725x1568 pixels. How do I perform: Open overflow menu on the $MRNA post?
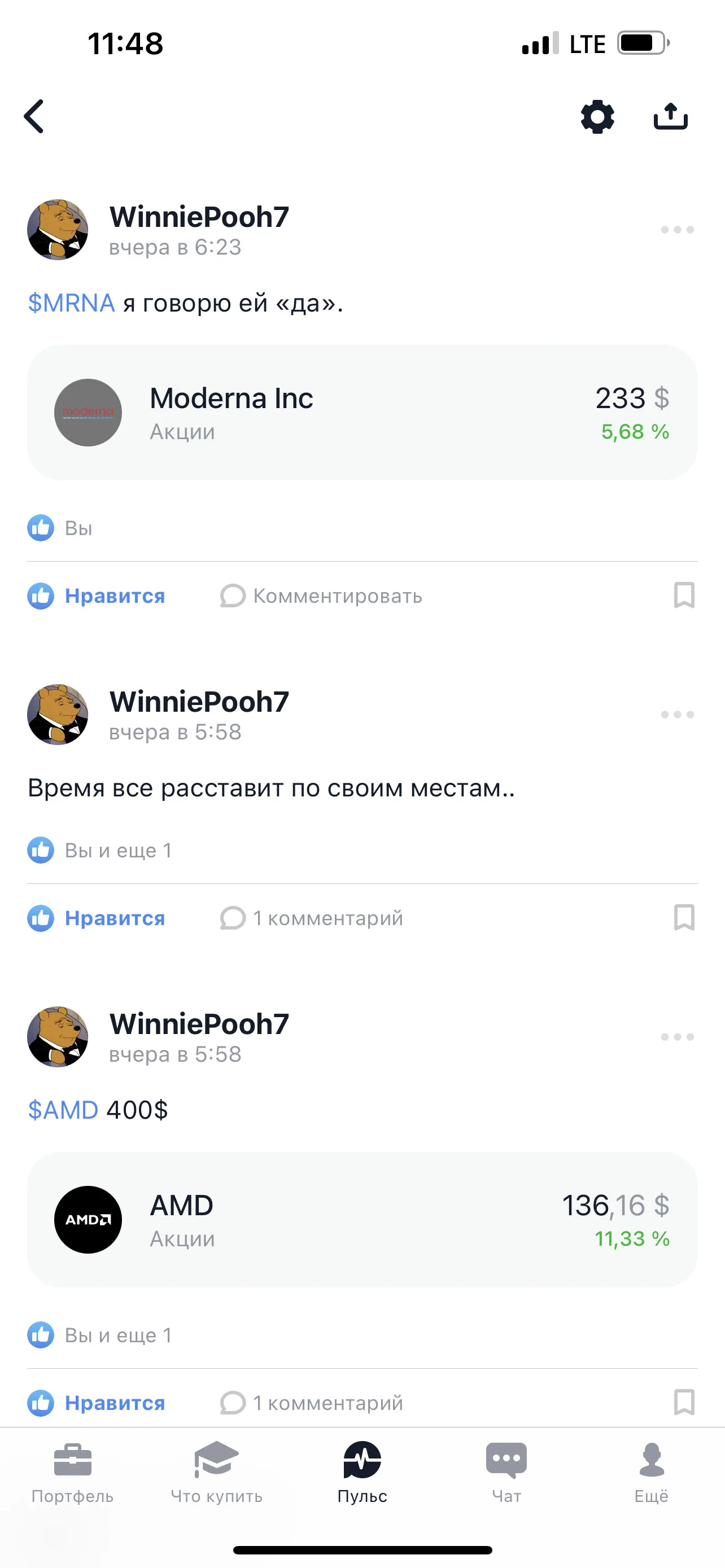tap(677, 230)
